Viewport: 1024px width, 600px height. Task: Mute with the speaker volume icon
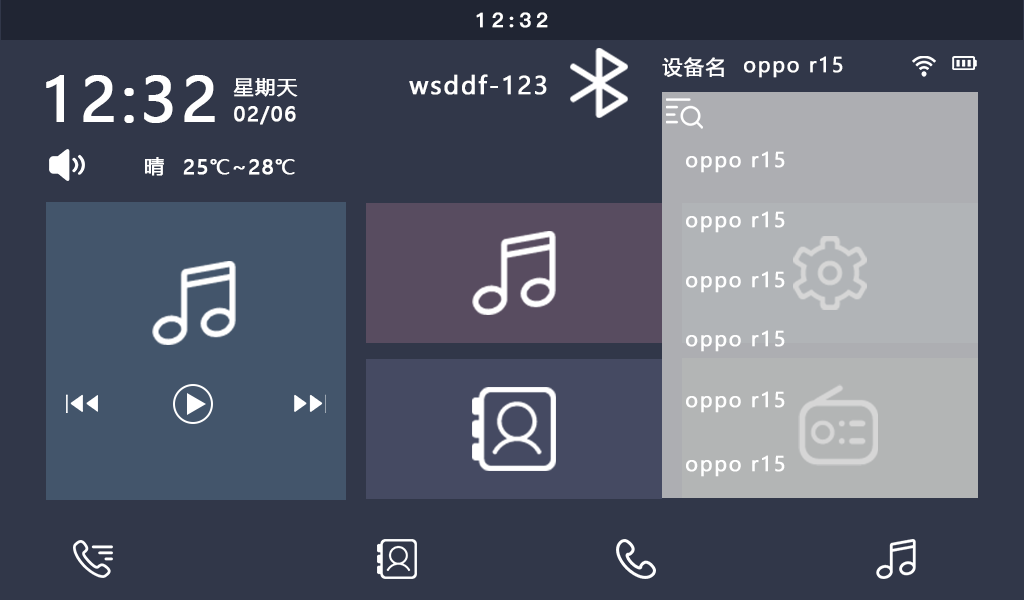67,165
